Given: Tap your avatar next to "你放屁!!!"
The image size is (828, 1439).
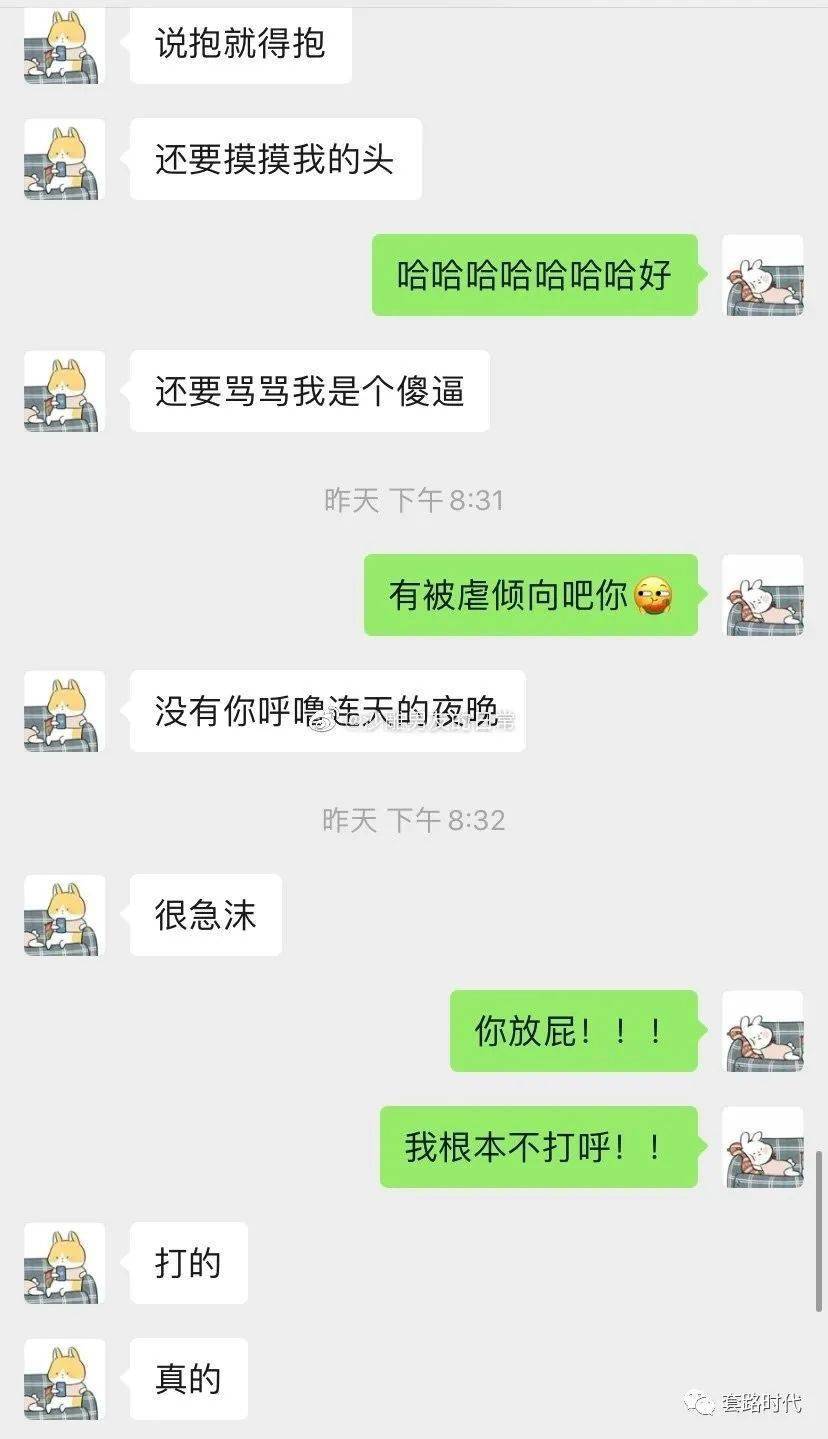Looking at the screenshot, I should [763, 1031].
